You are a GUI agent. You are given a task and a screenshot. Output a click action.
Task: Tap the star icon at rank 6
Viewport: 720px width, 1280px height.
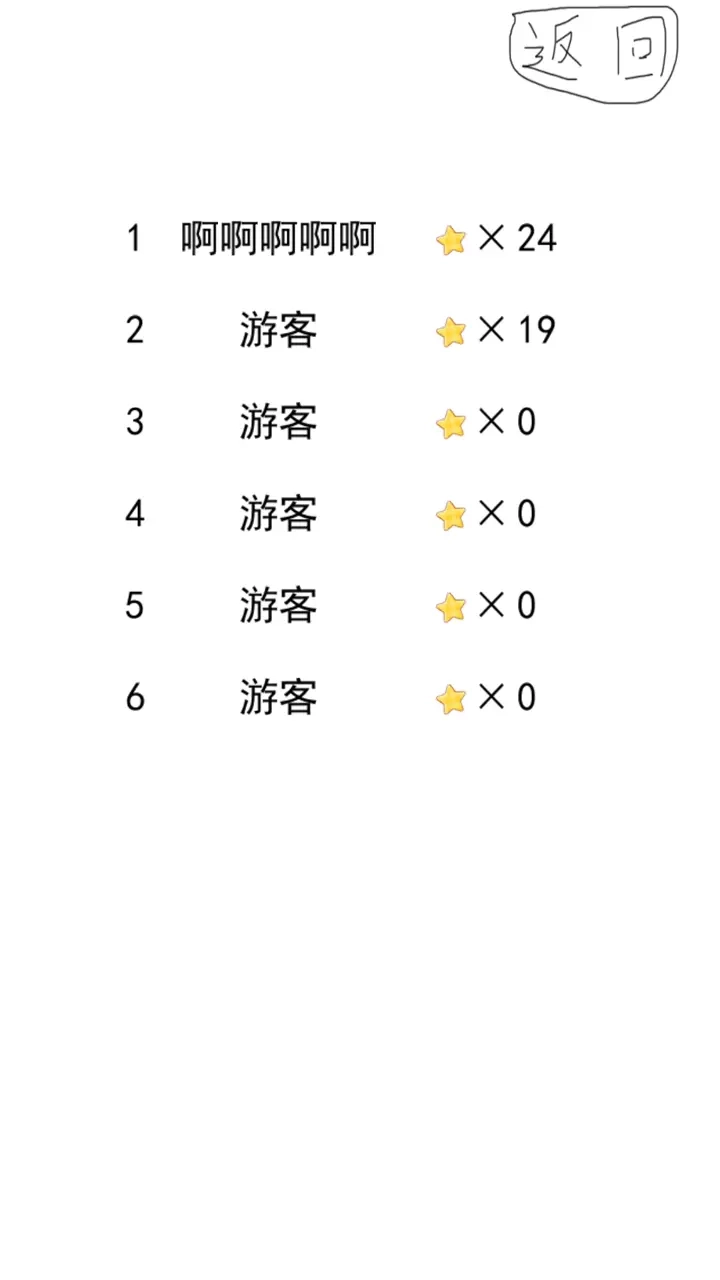click(x=450, y=698)
